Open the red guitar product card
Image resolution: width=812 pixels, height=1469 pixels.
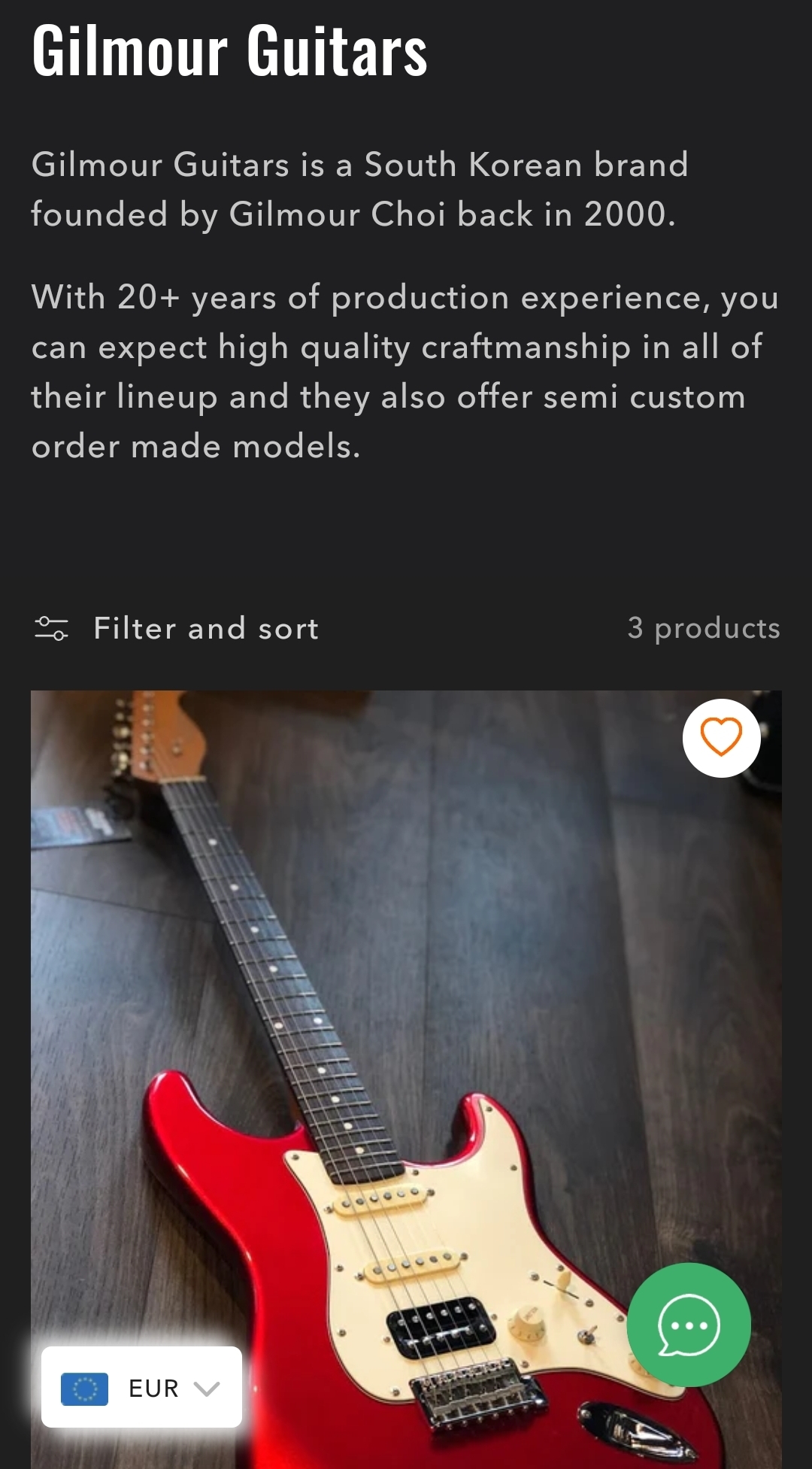pos(406,1053)
